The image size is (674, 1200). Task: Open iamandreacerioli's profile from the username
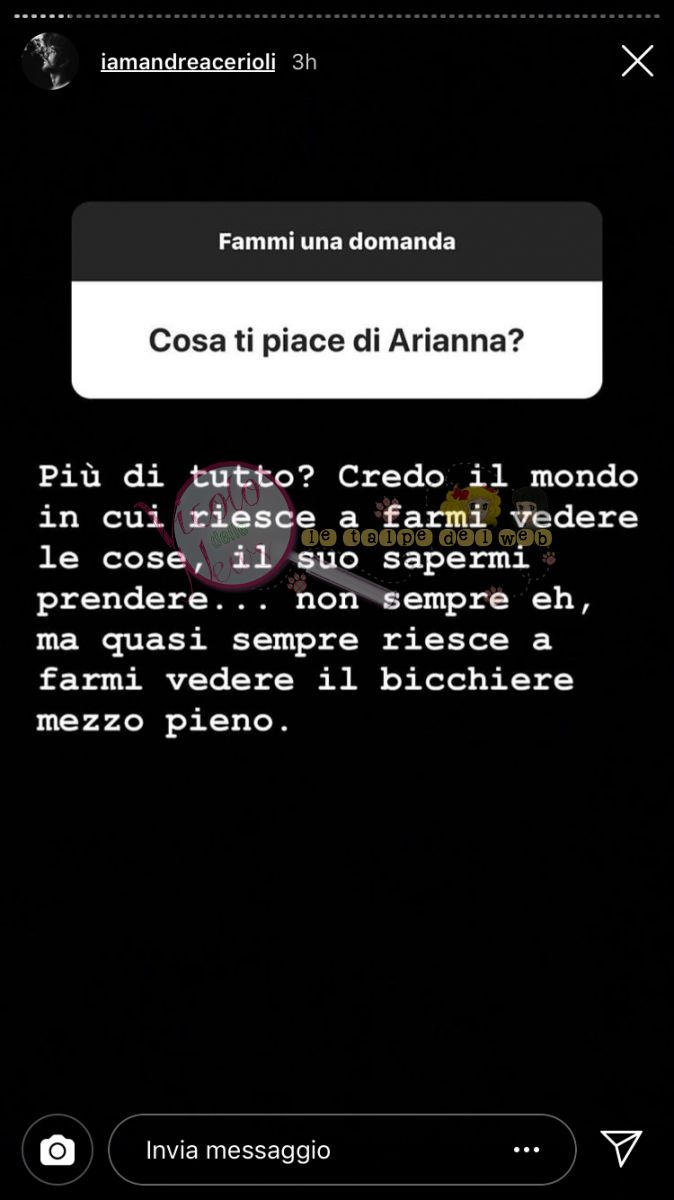click(188, 62)
